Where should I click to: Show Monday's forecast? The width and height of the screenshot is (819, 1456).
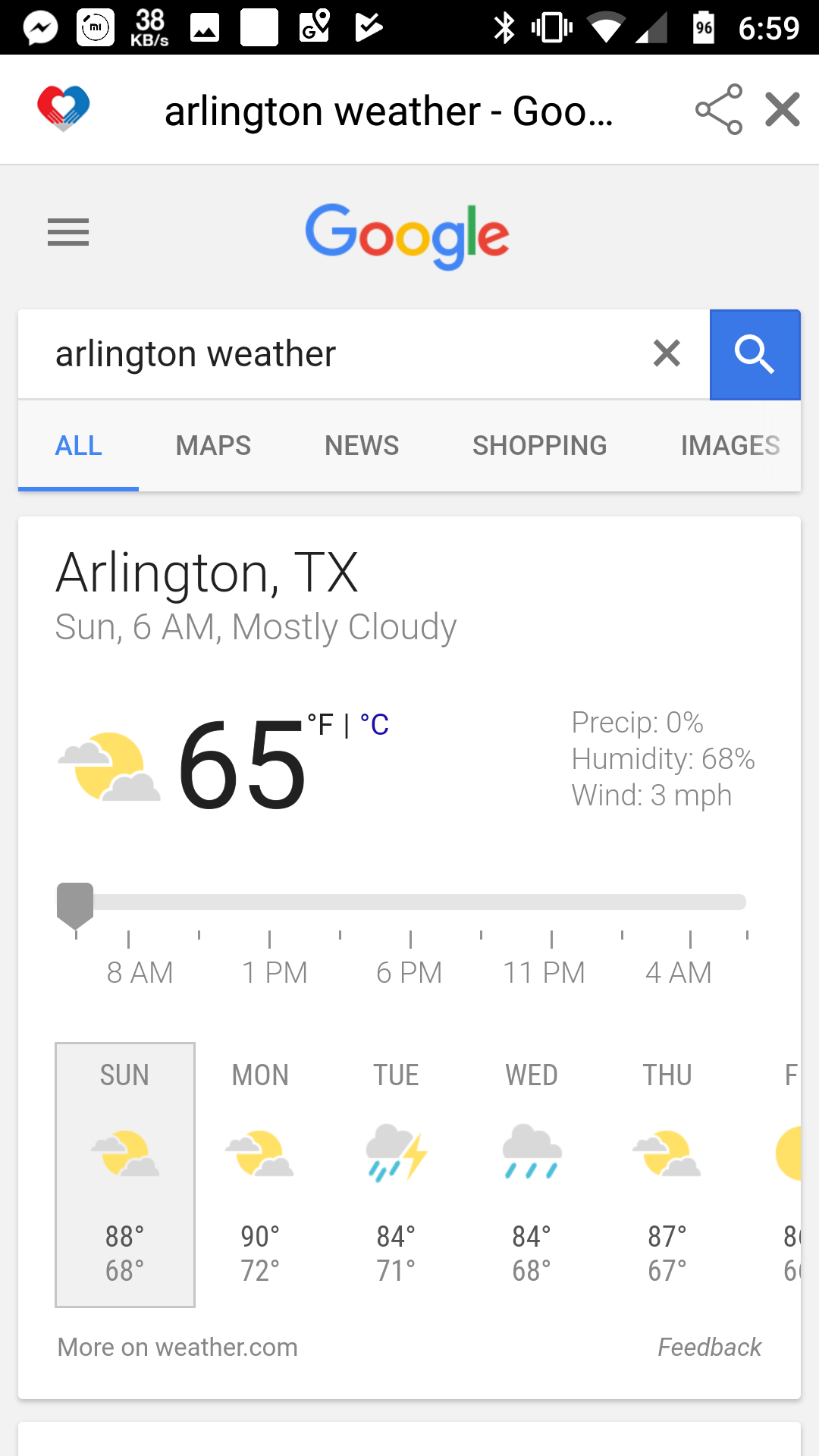click(260, 1174)
